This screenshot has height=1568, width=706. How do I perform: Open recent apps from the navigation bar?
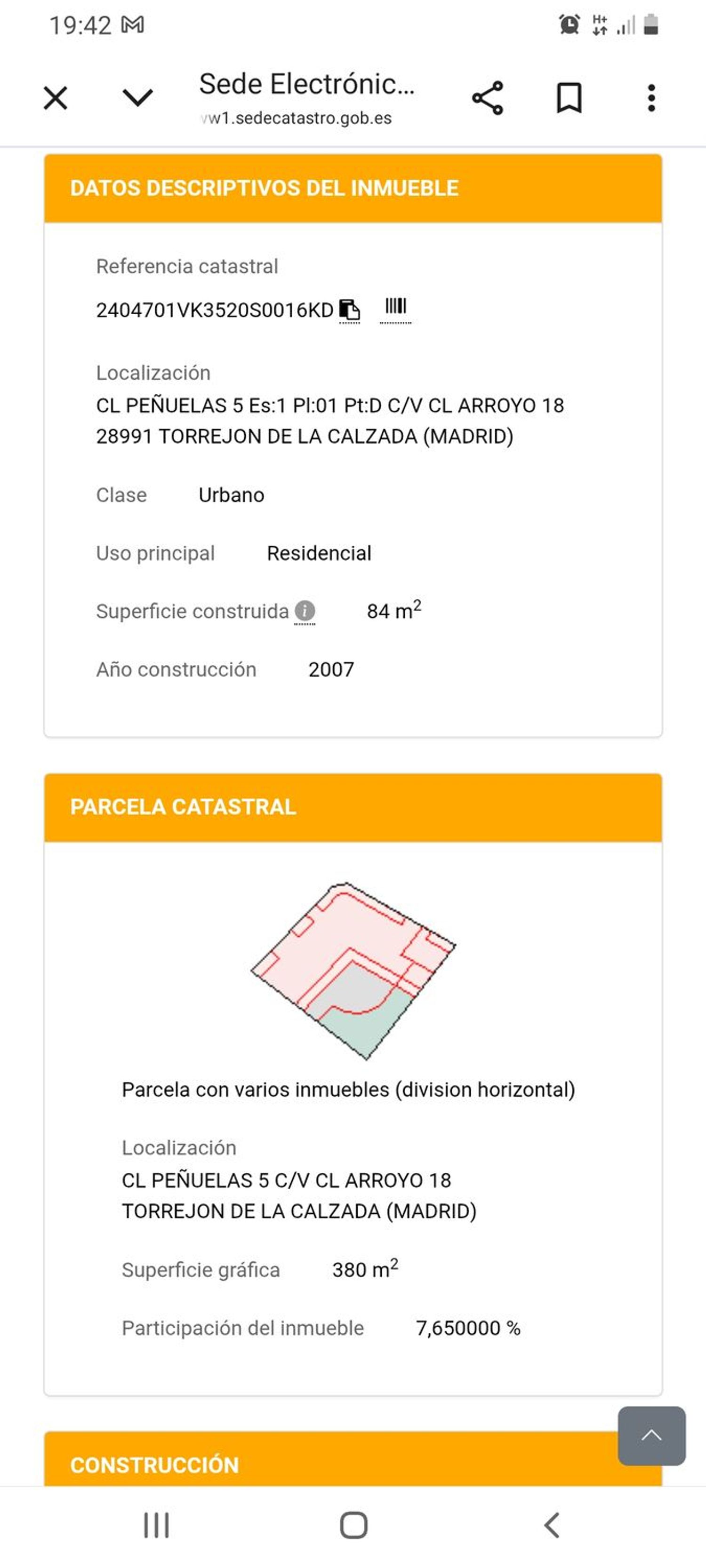coord(156,1525)
